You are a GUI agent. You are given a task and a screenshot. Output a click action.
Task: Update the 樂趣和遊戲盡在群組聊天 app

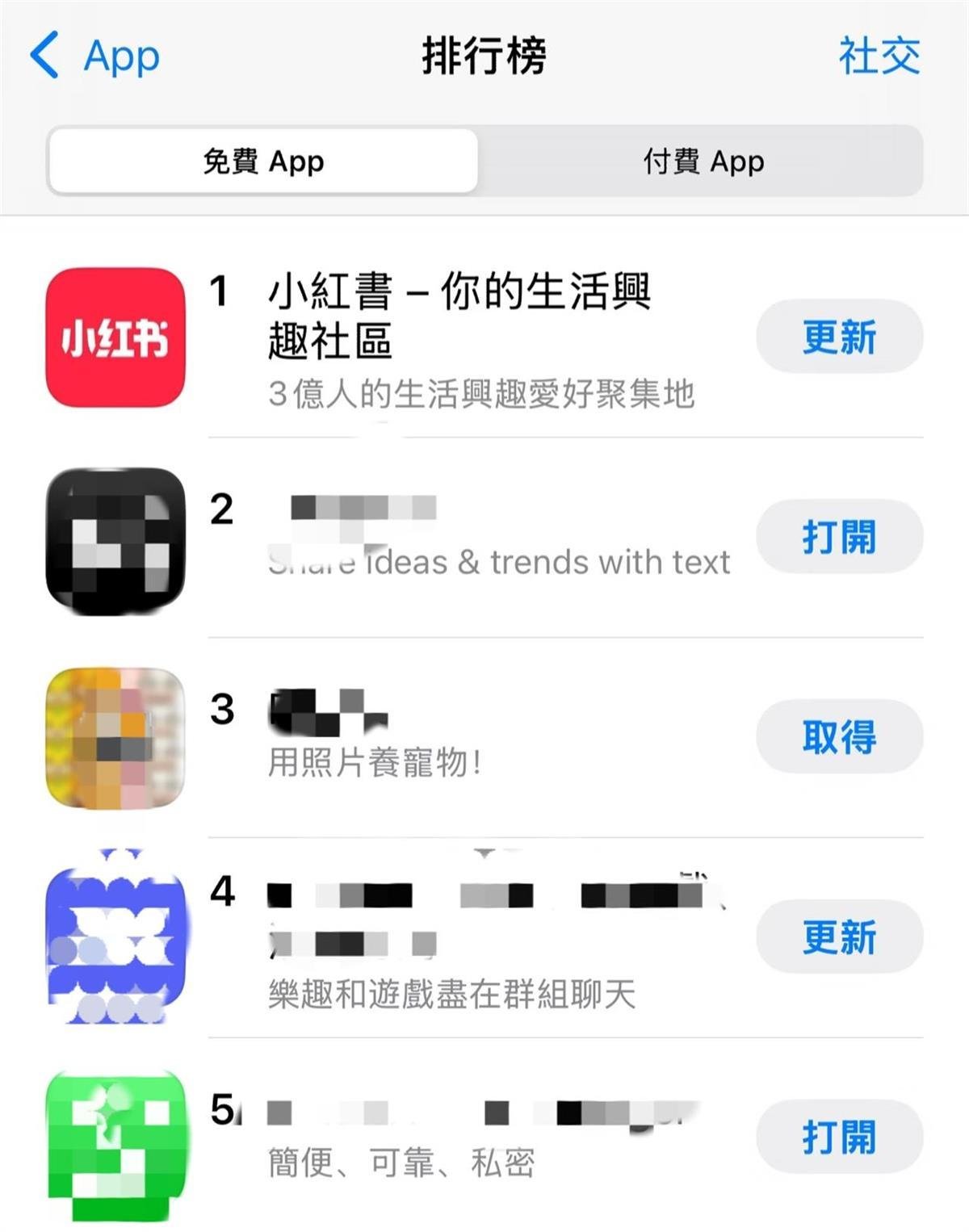(839, 937)
